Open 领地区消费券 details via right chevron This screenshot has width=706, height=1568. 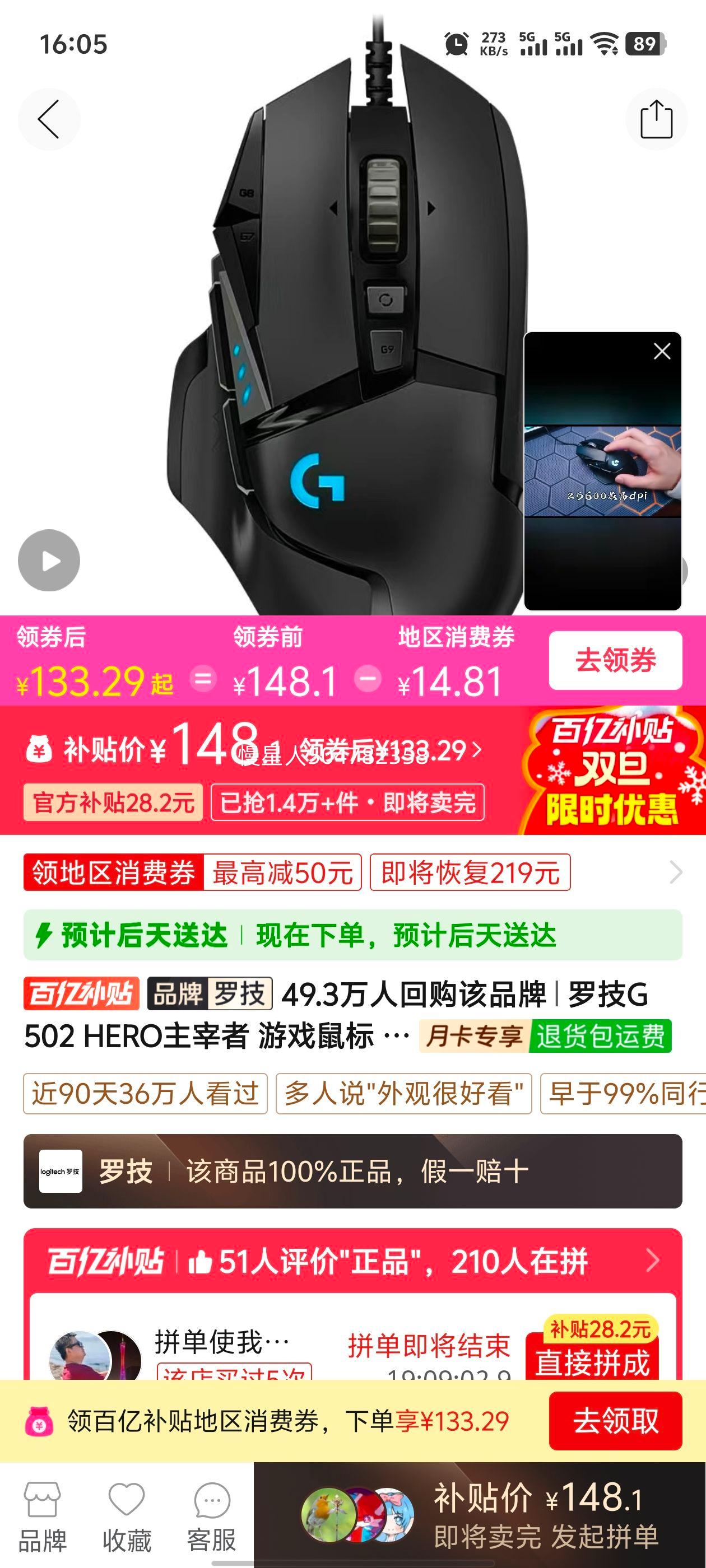coord(676,873)
